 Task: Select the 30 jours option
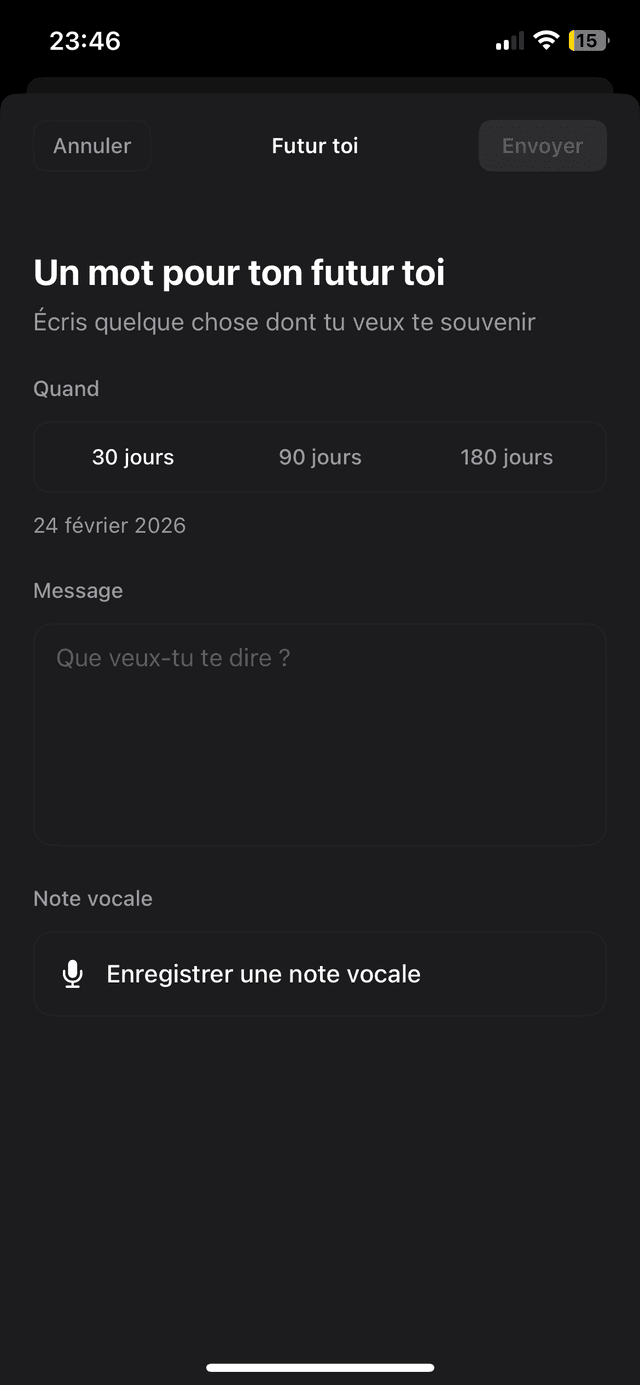click(x=133, y=457)
